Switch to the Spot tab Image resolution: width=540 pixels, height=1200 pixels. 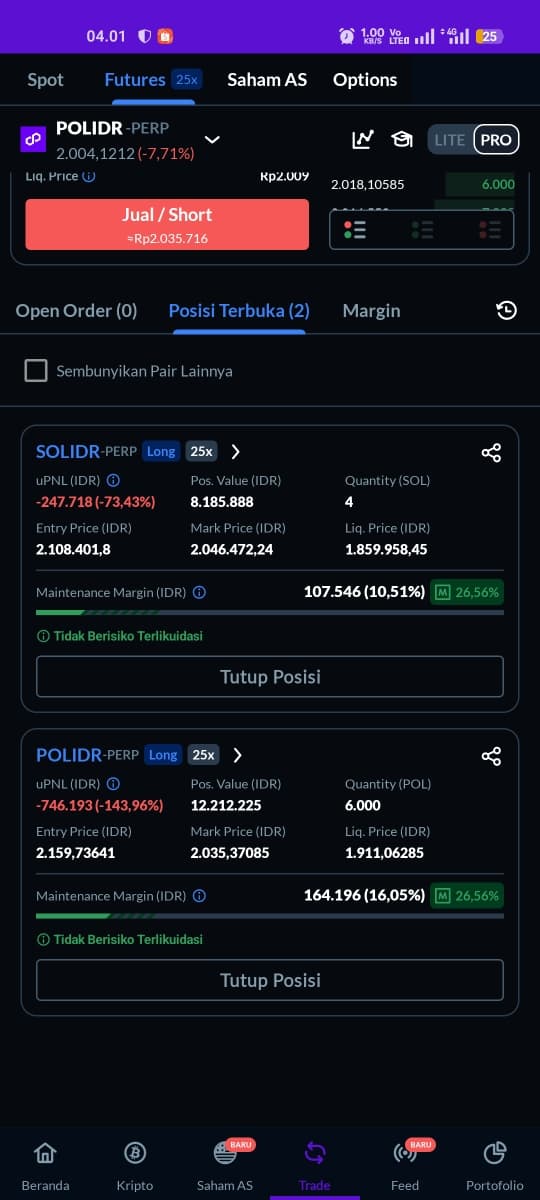pyautogui.click(x=45, y=80)
